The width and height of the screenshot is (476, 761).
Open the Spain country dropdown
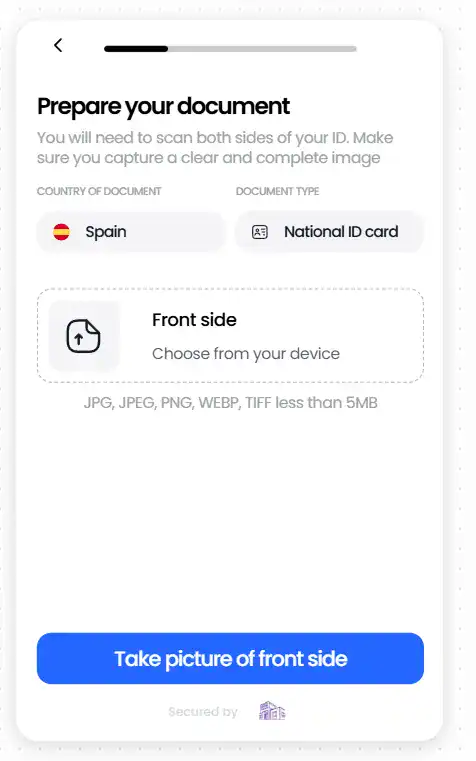coord(131,232)
